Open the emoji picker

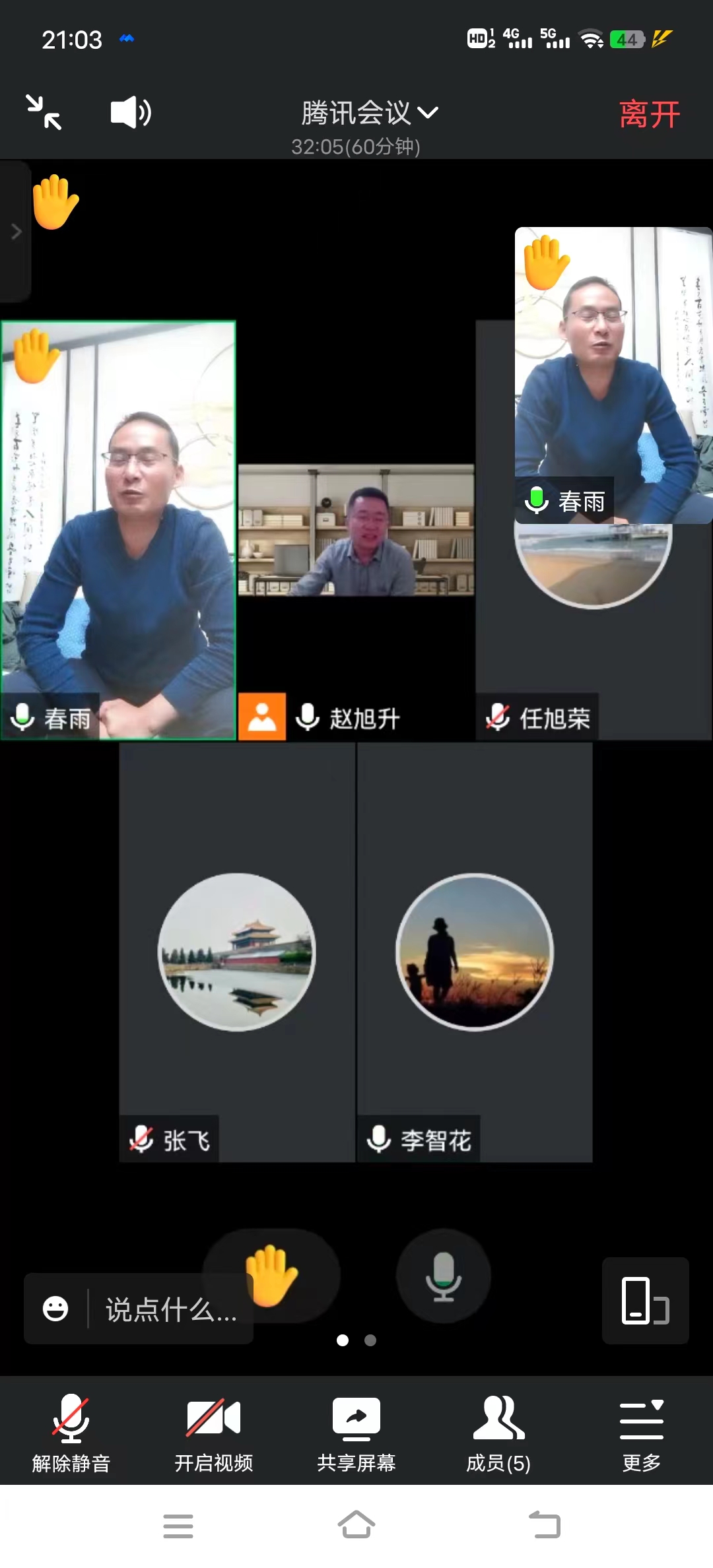point(55,1308)
